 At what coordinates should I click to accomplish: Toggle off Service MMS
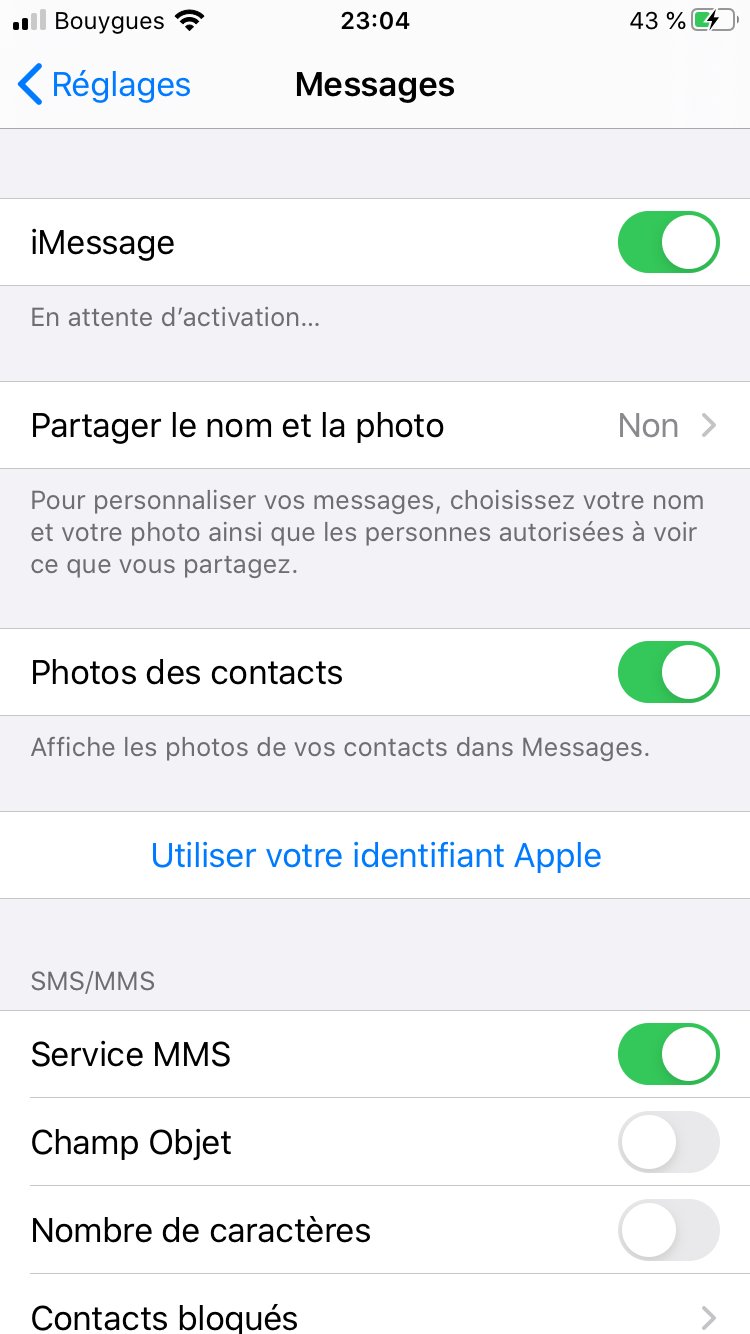[668, 1054]
